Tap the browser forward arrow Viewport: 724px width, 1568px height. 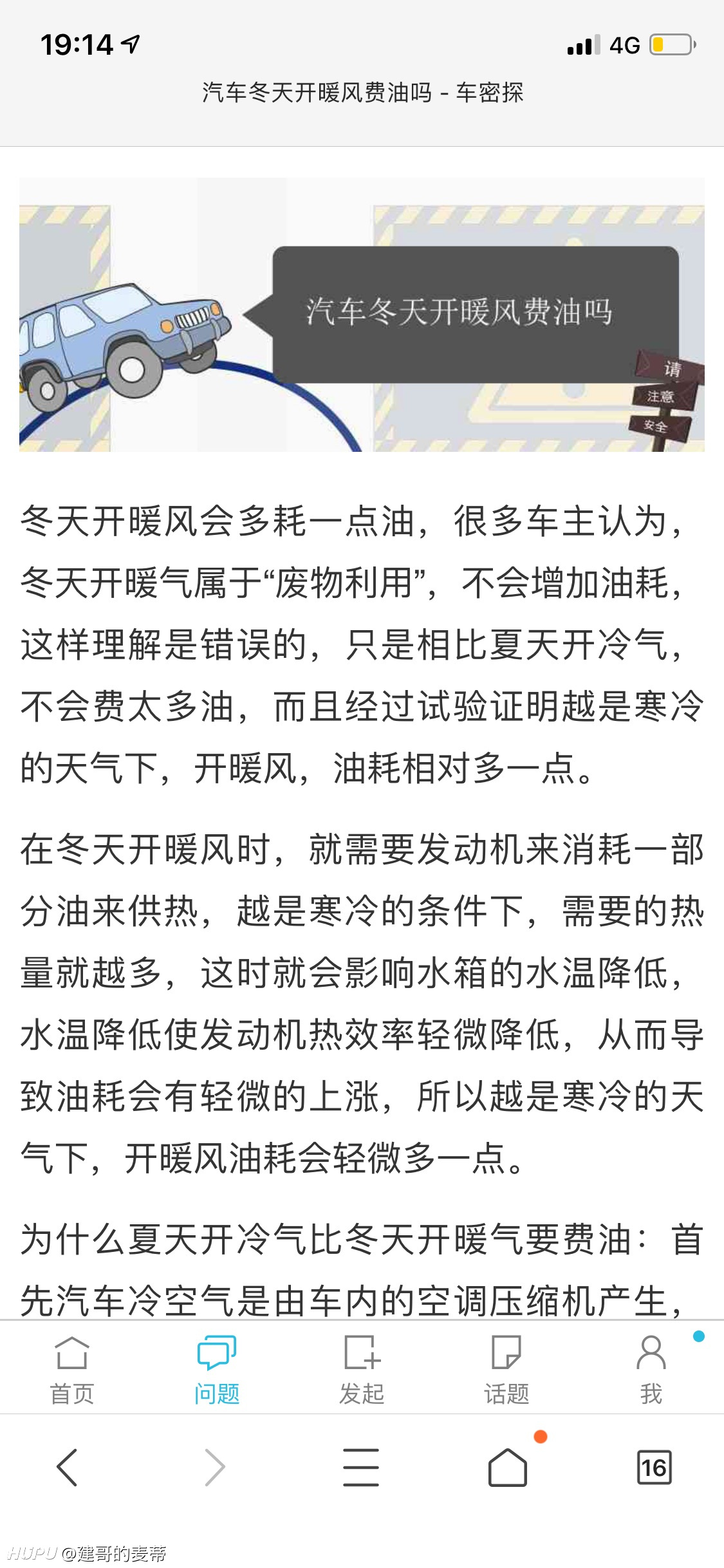pos(215,1467)
